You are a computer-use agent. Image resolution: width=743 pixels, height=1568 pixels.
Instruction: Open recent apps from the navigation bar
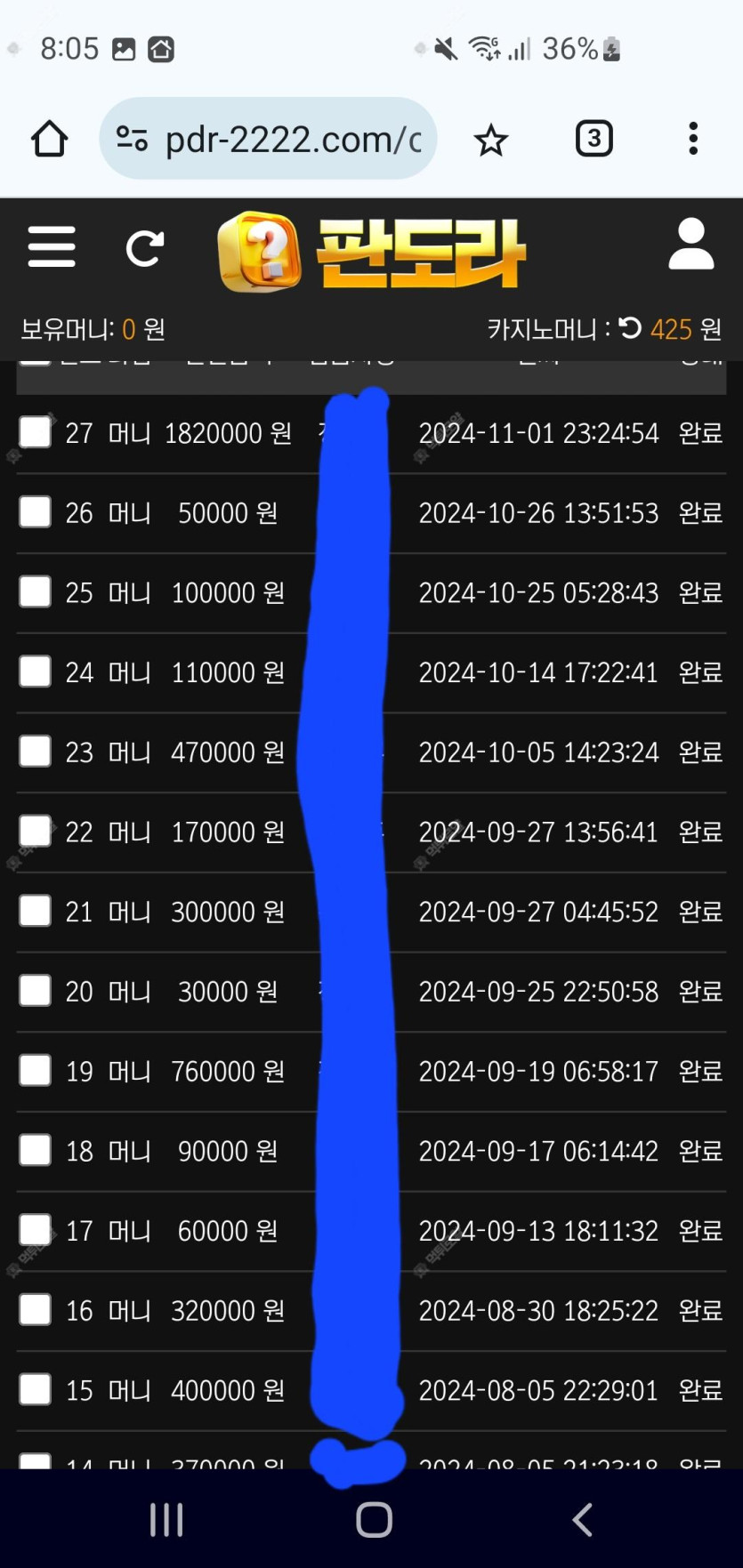pyautogui.click(x=166, y=1520)
